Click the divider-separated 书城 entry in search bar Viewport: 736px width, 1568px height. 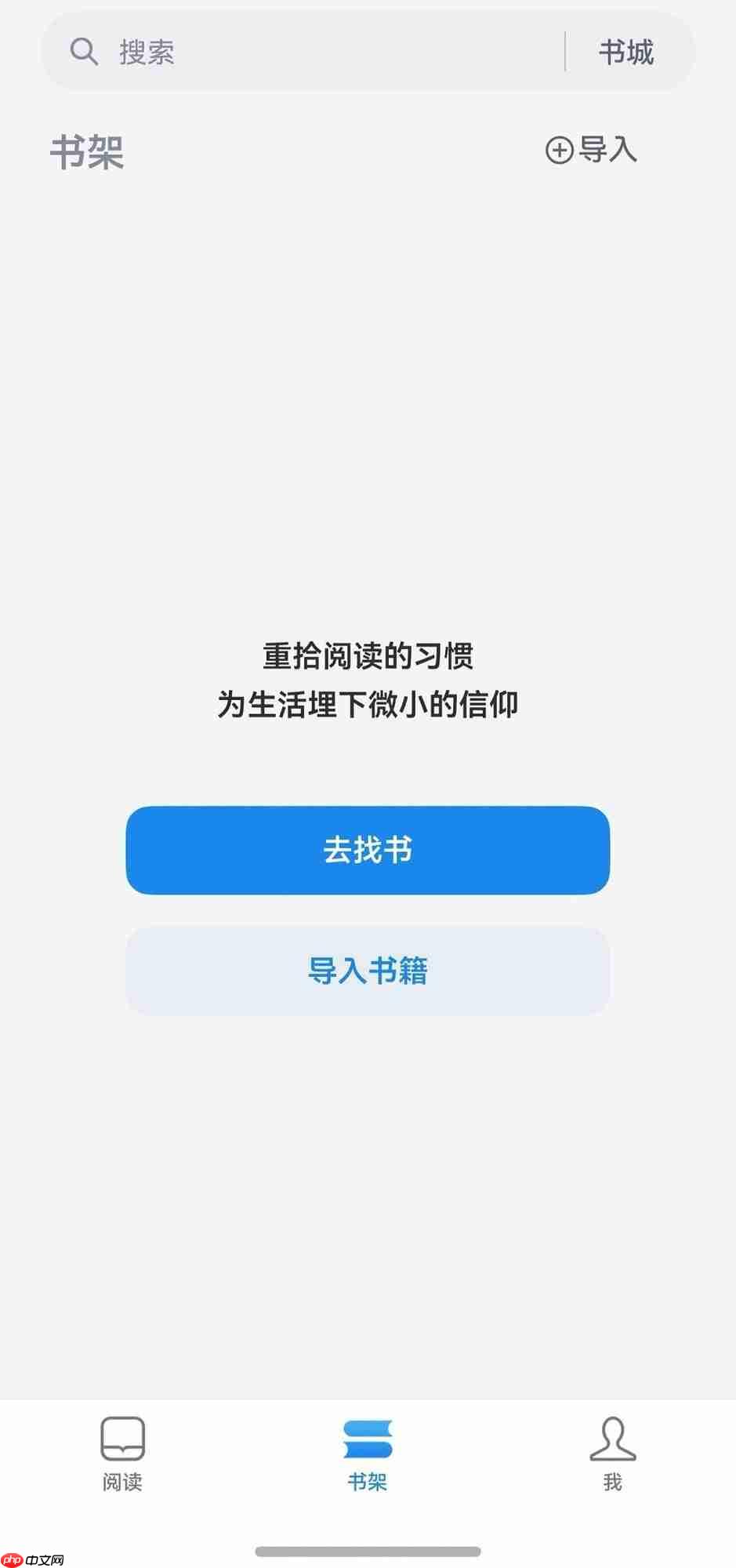pyautogui.click(x=627, y=52)
